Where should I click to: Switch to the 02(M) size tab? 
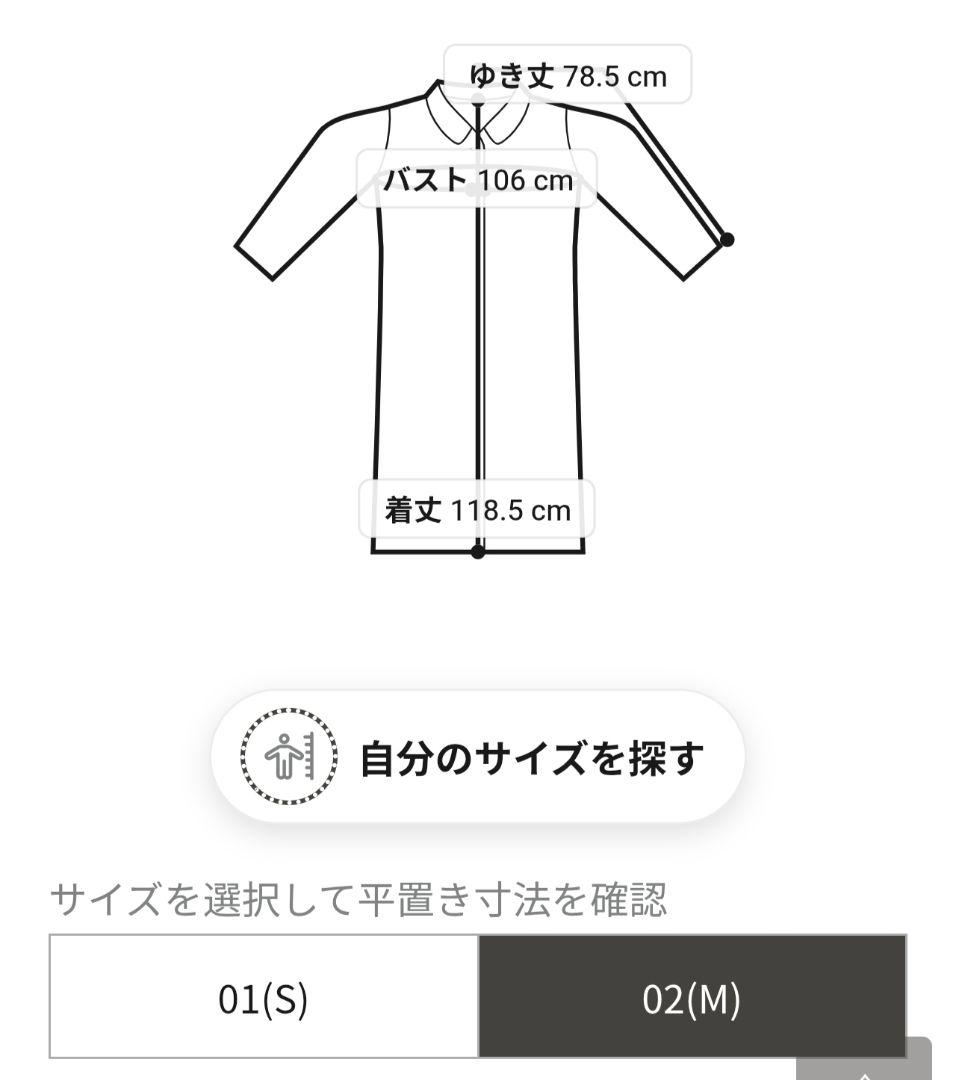tap(691, 998)
